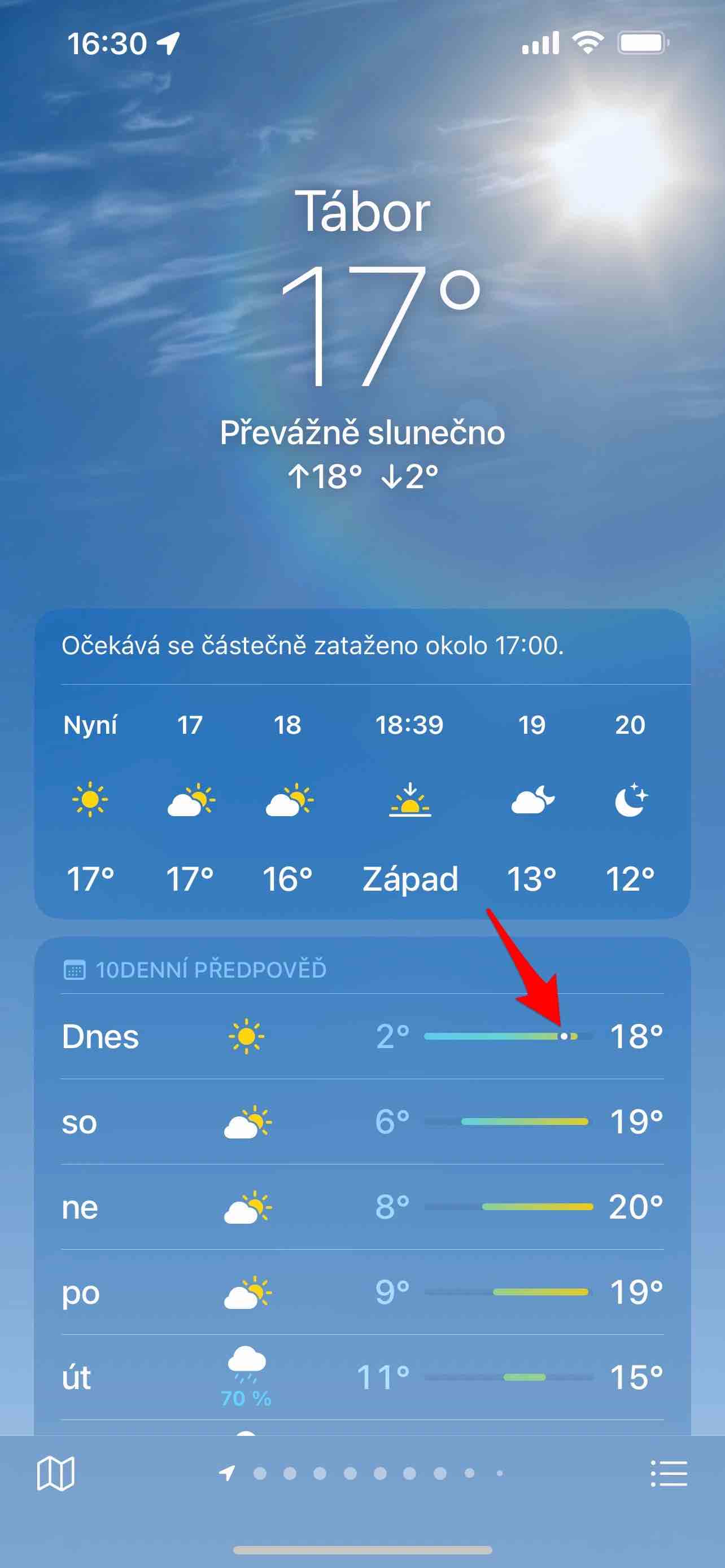Open Monday's forecast row labeled po
The image size is (725, 1568).
click(362, 1291)
